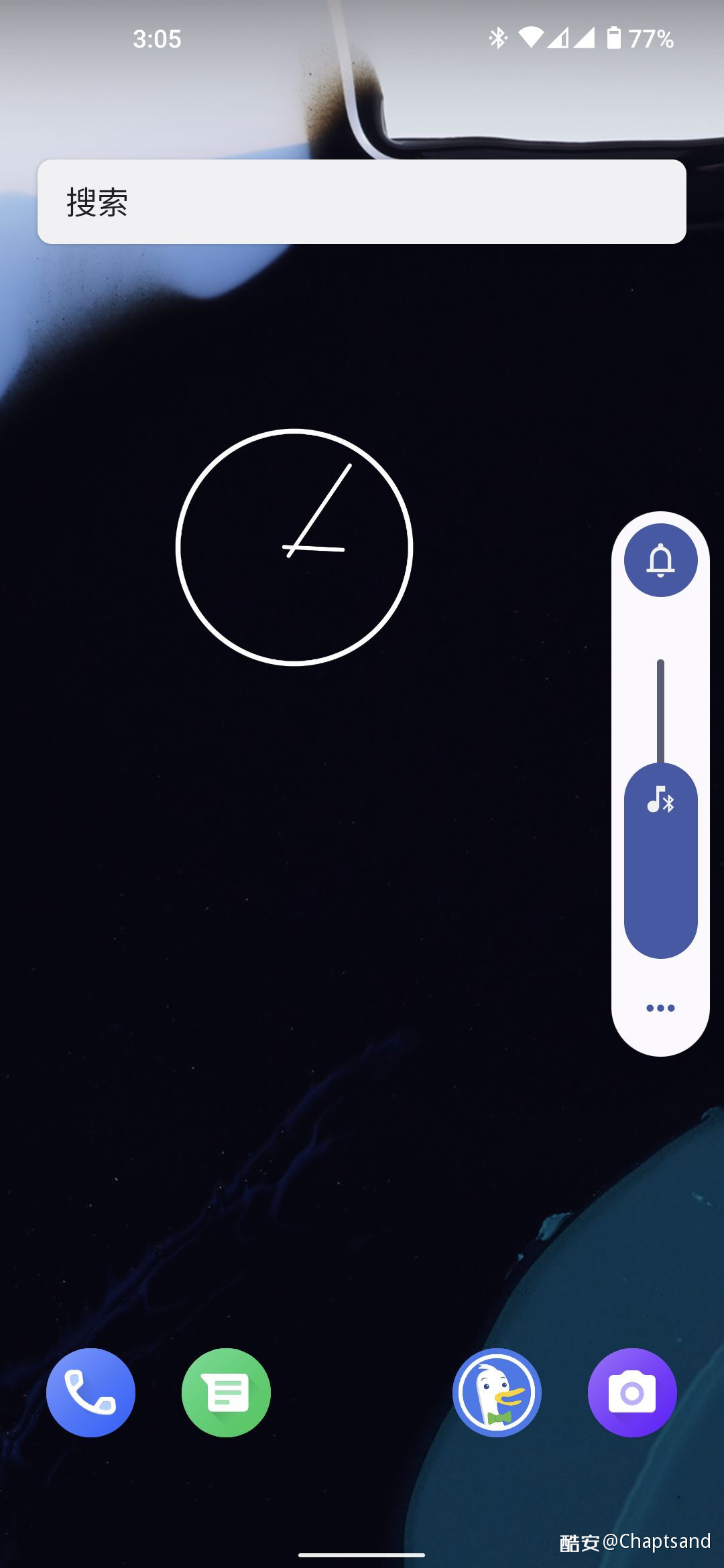This screenshot has height=1568, width=724.
Task: Open the Camera app
Action: coord(632,1392)
